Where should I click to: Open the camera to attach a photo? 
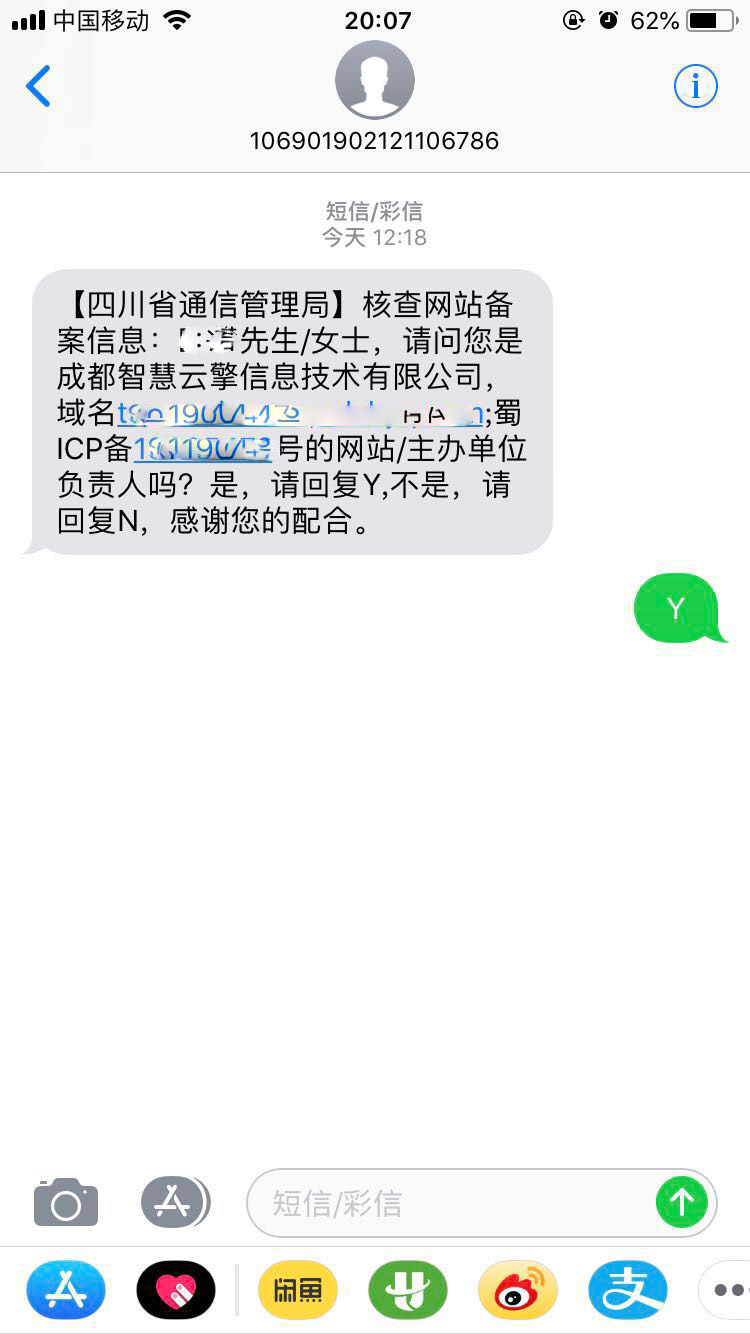pos(66,1201)
